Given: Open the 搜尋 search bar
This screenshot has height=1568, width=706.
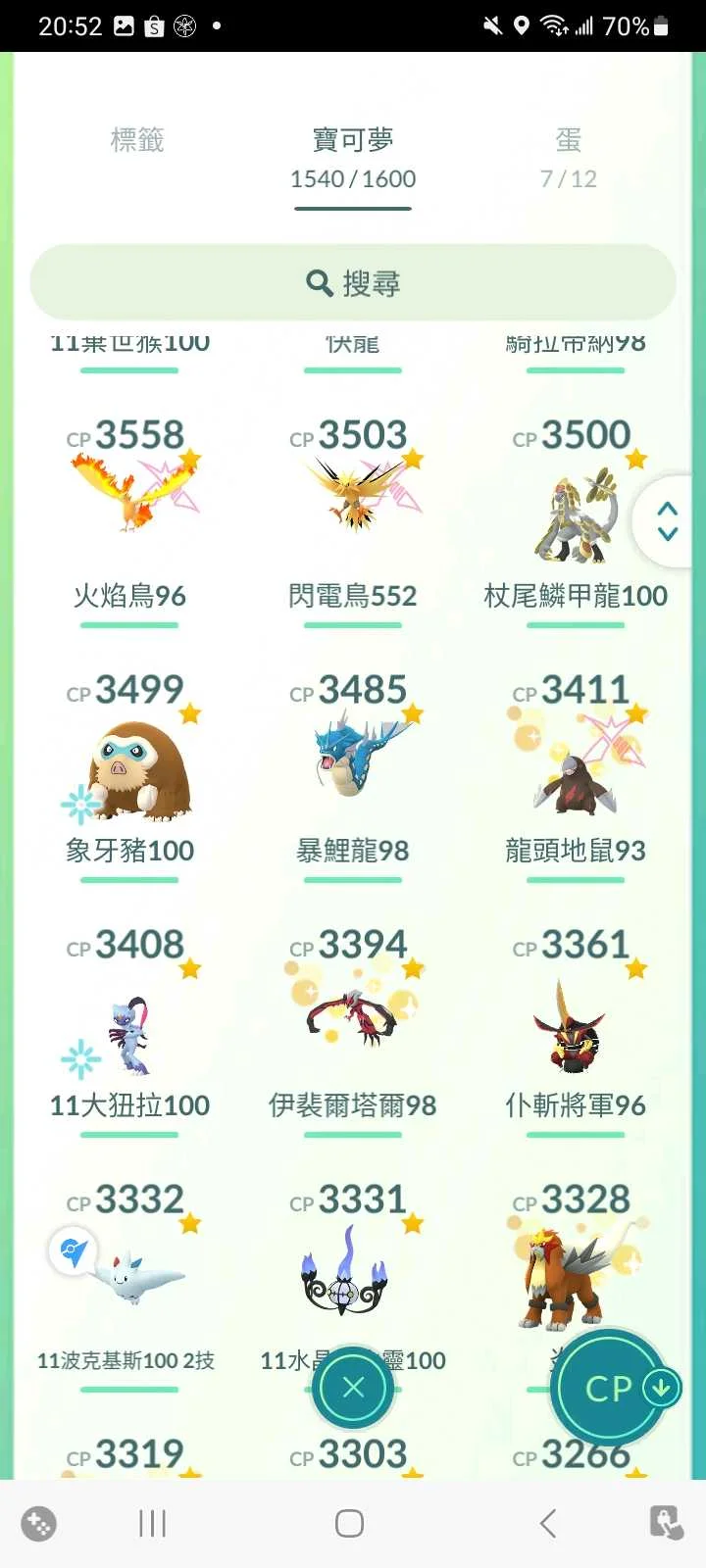Looking at the screenshot, I should coord(353,283).
